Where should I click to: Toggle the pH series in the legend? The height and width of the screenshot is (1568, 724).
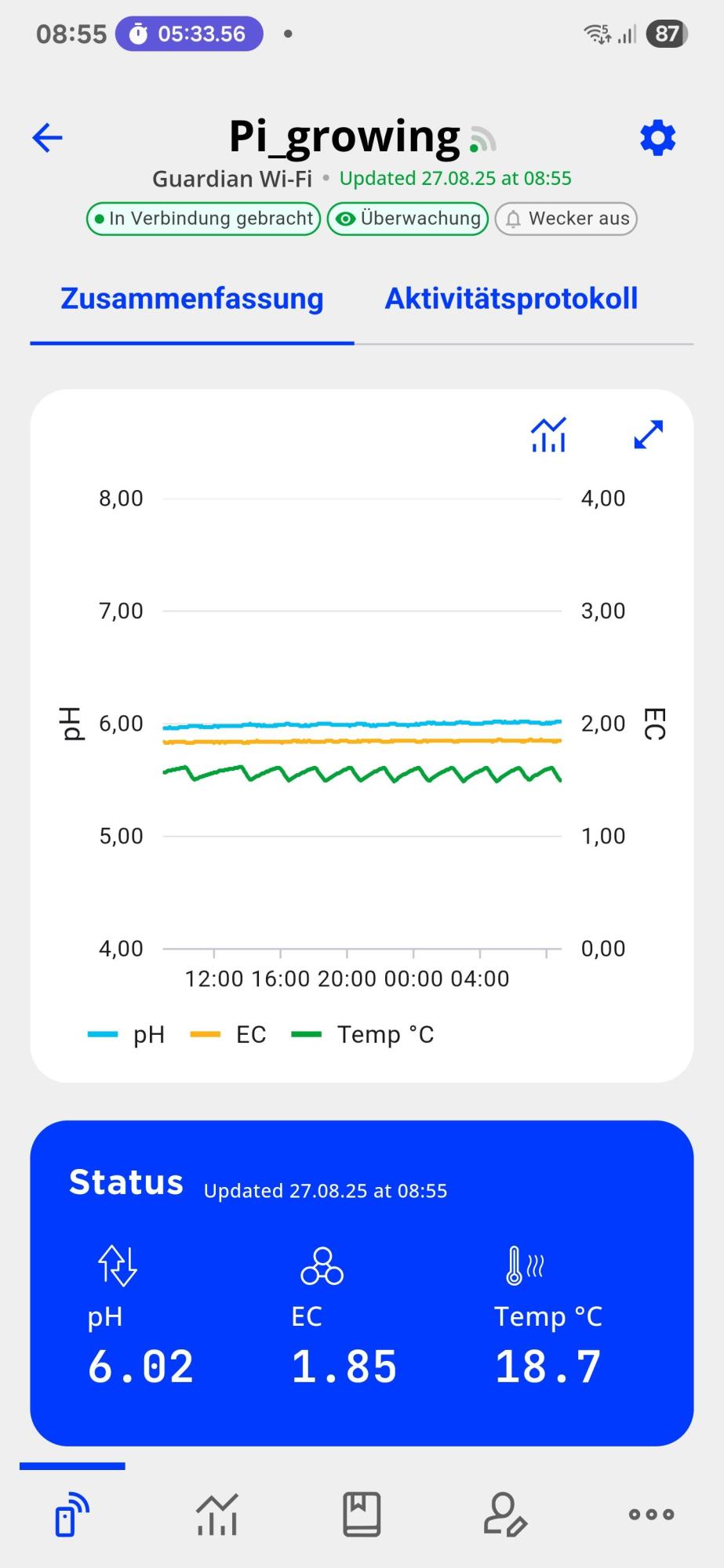(x=126, y=1034)
